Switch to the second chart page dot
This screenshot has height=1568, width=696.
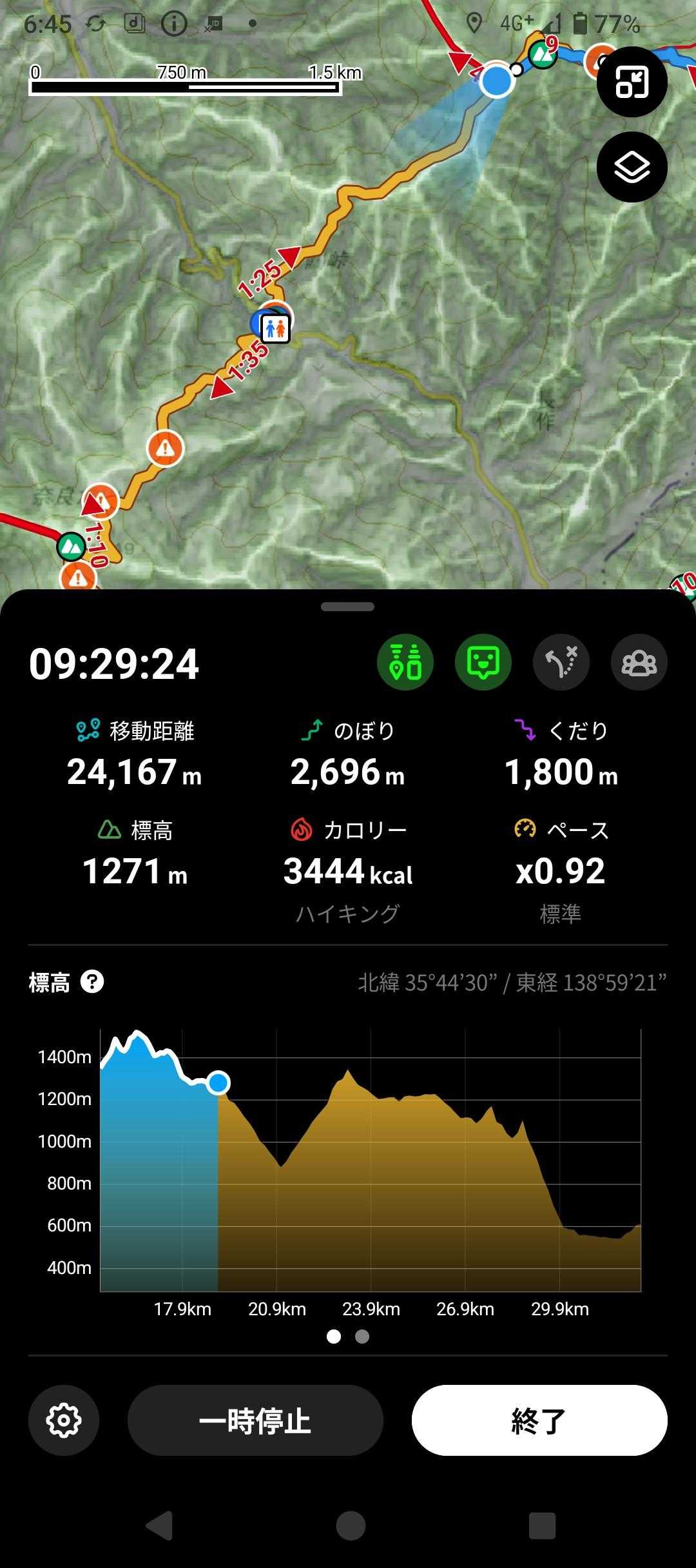(362, 1337)
